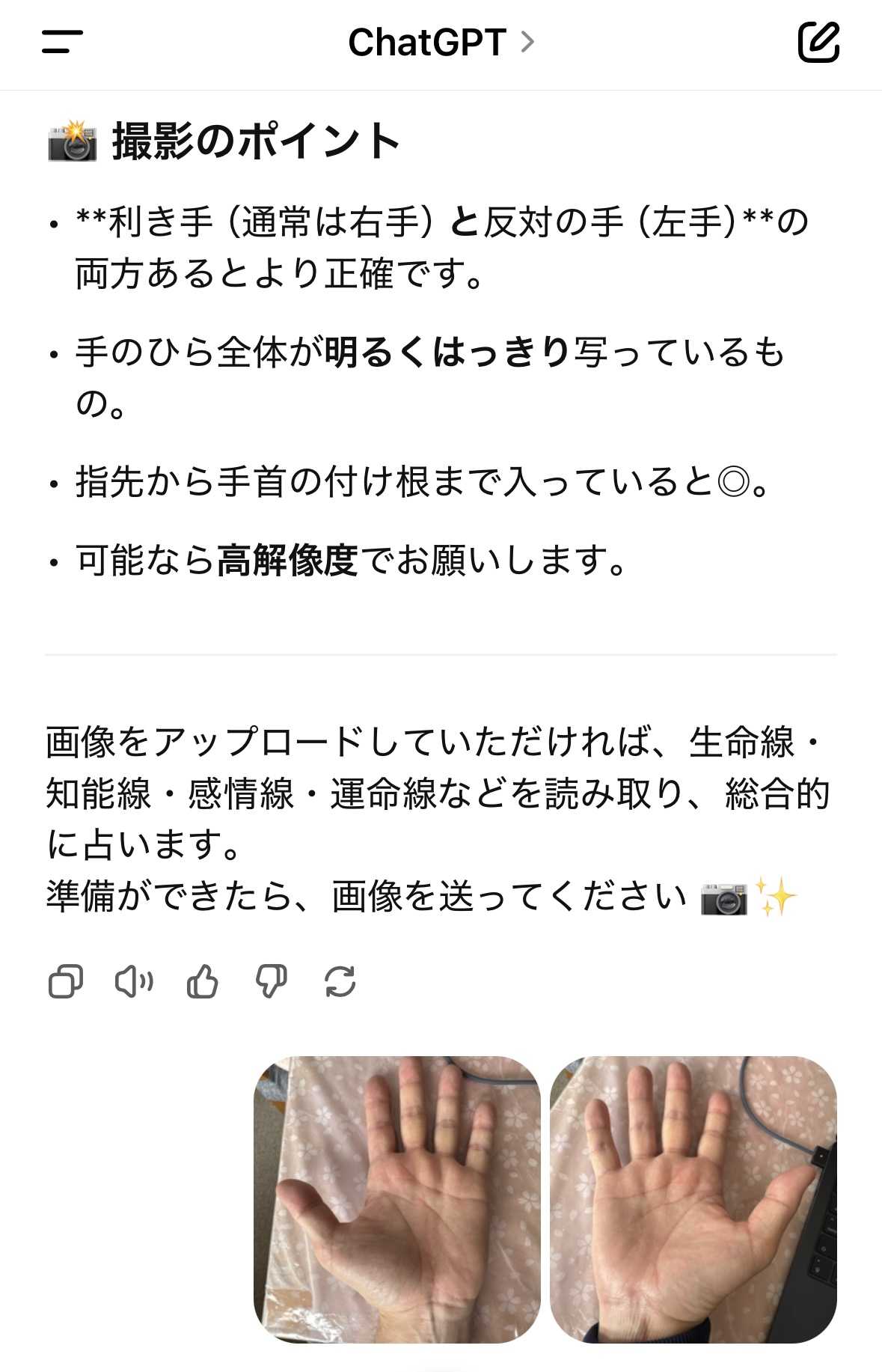Regenerate the assistant's response
The width and height of the screenshot is (882, 1372).
(340, 981)
